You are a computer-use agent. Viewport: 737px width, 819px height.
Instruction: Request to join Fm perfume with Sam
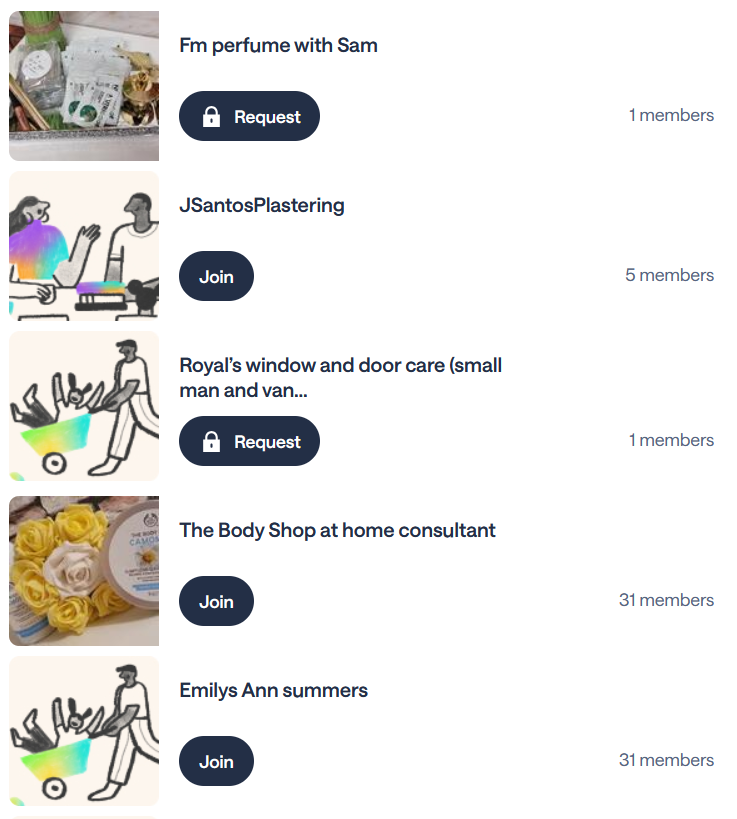point(249,116)
